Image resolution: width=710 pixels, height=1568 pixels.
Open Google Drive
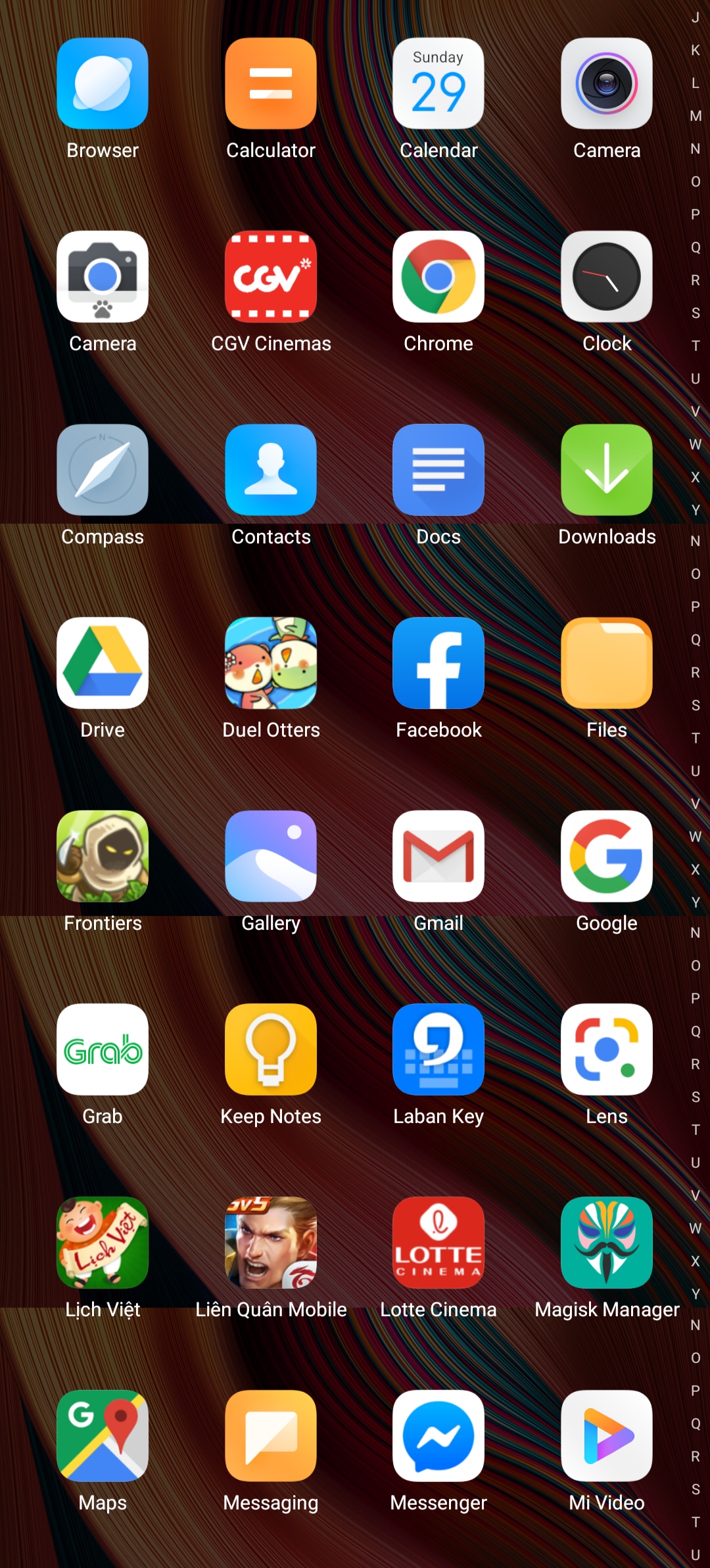103,663
